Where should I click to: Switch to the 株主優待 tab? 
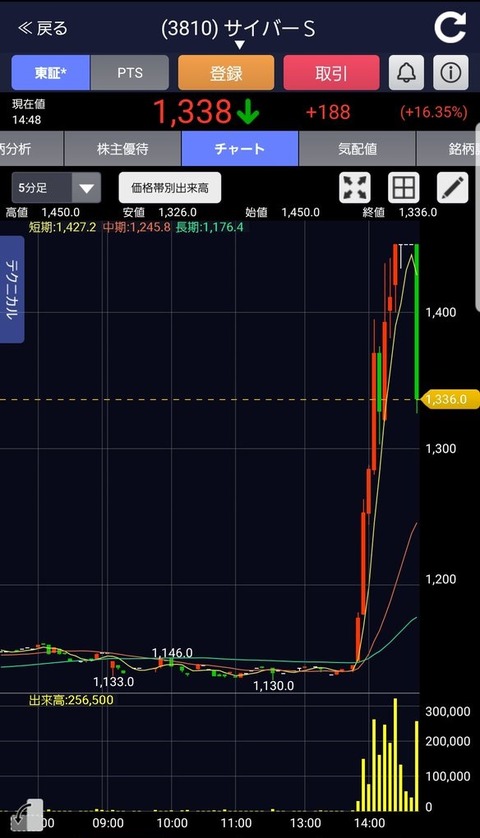coord(122,149)
